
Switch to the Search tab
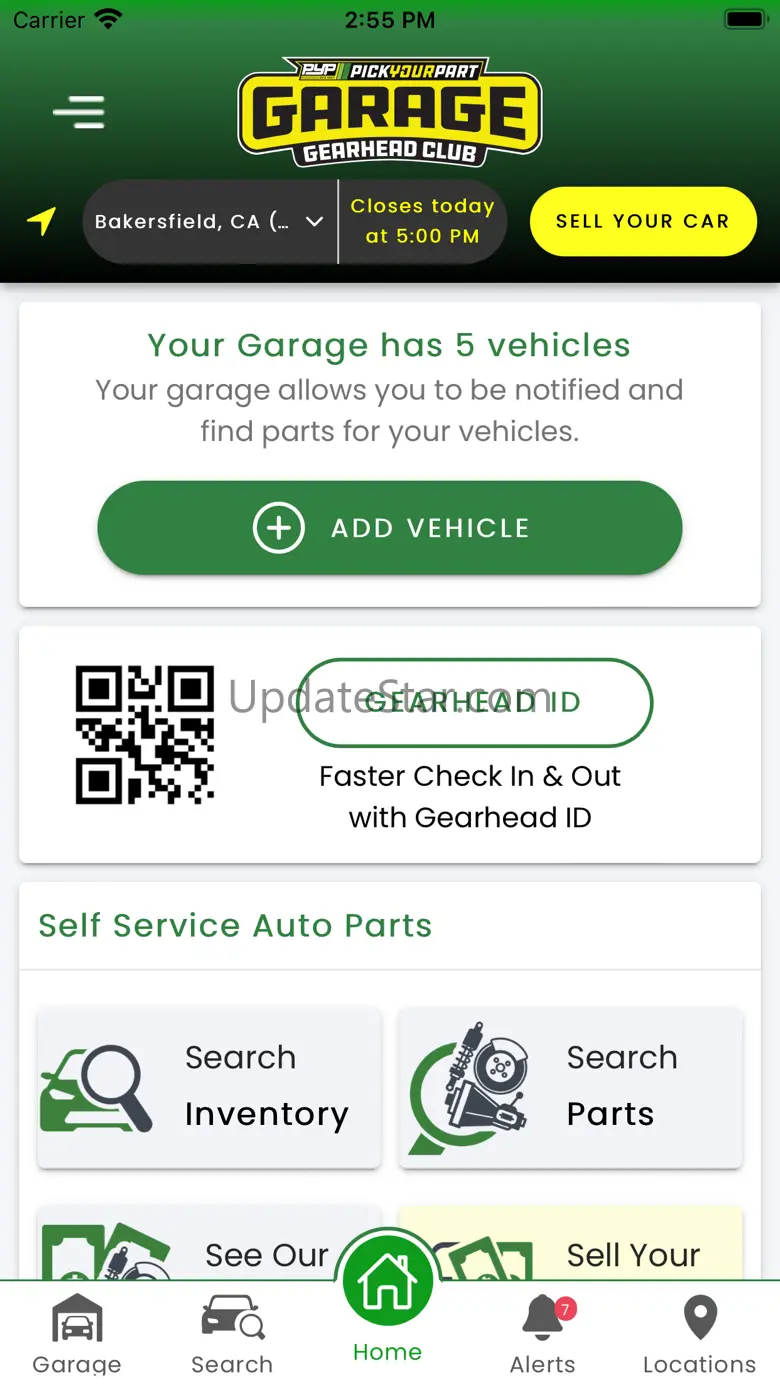pyautogui.click(x=232, y=1335)
